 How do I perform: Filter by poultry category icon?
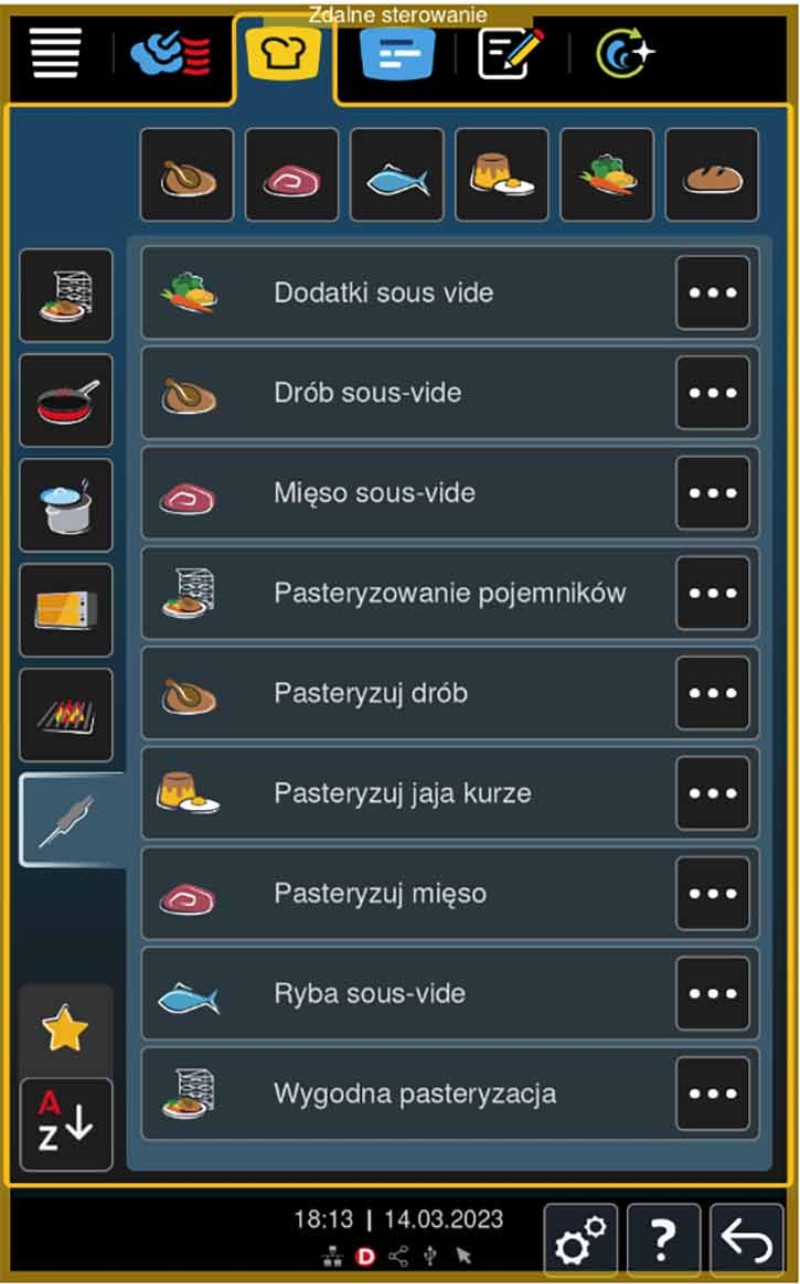tap(187, 175)
